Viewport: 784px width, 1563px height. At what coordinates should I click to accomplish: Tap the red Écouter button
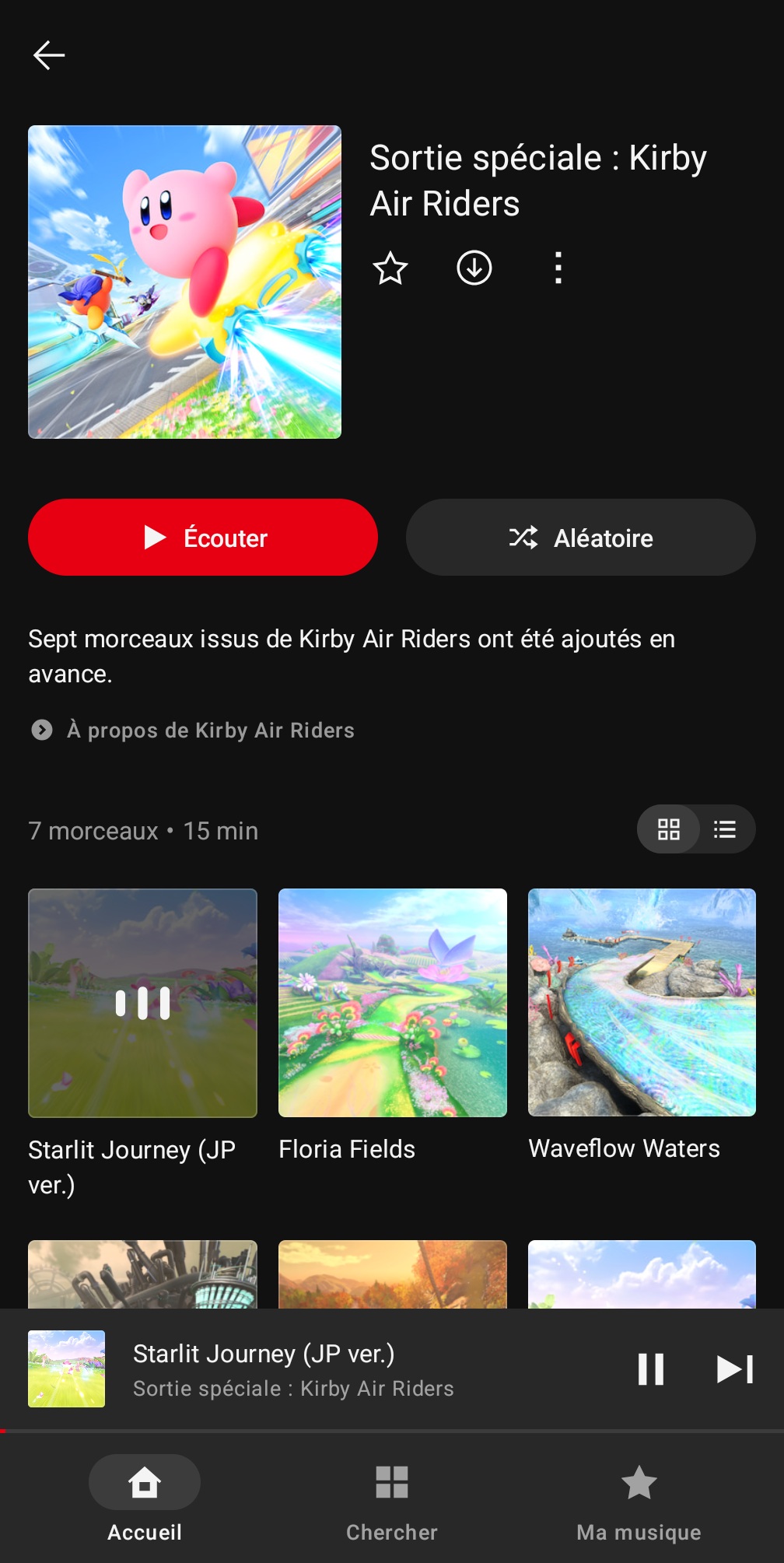pyautogui.click(x=203, y=538)
